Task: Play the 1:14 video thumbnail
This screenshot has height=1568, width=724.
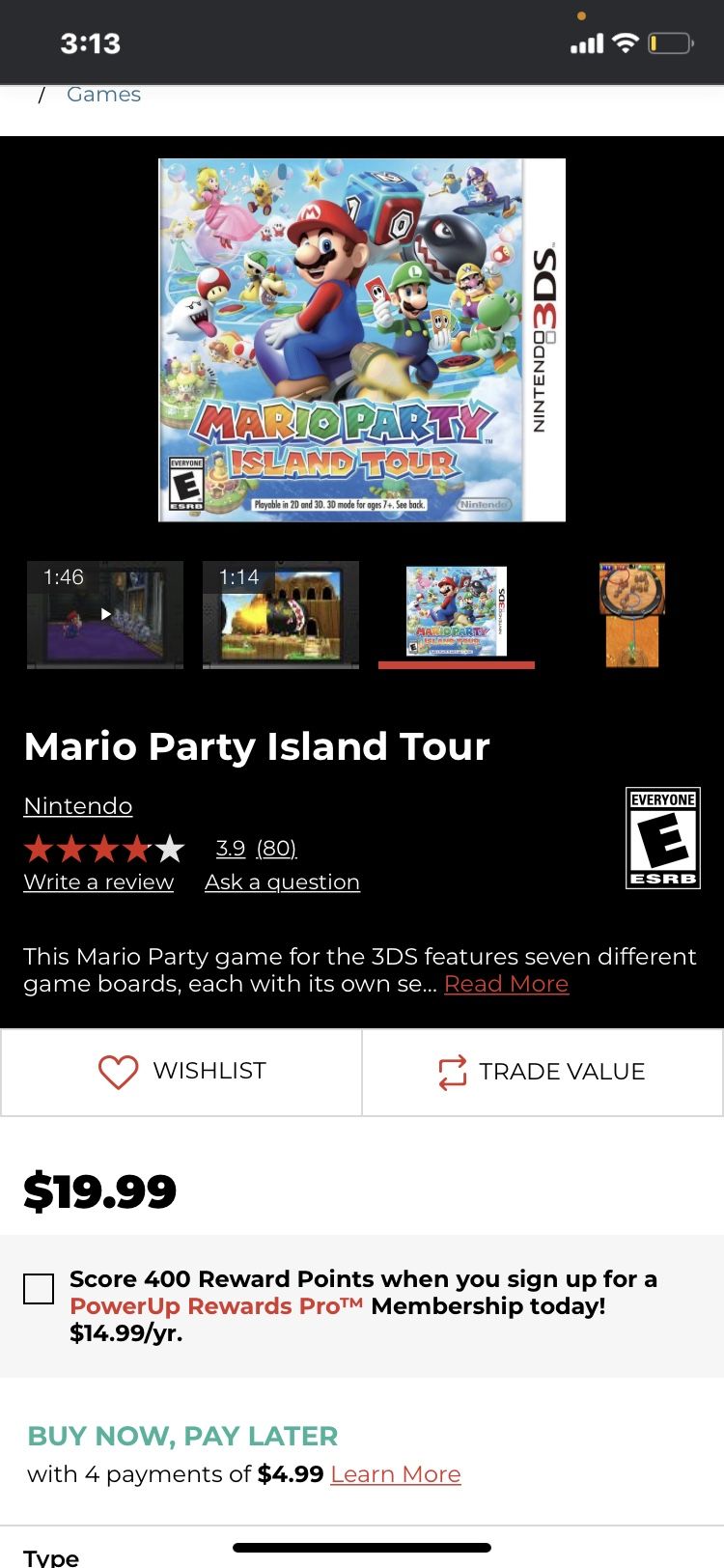Action: [281, 614]
